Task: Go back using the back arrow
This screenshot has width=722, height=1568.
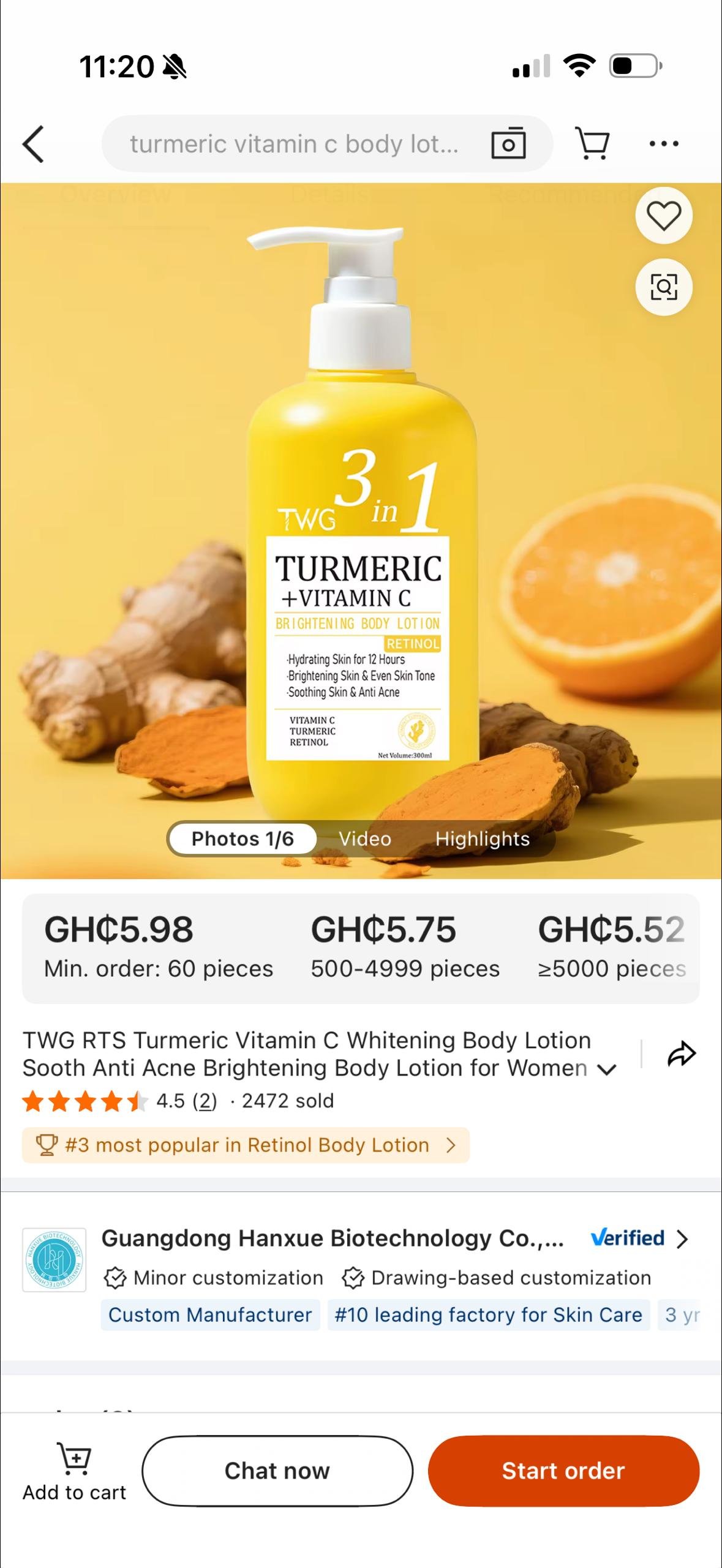Action: 34,144
